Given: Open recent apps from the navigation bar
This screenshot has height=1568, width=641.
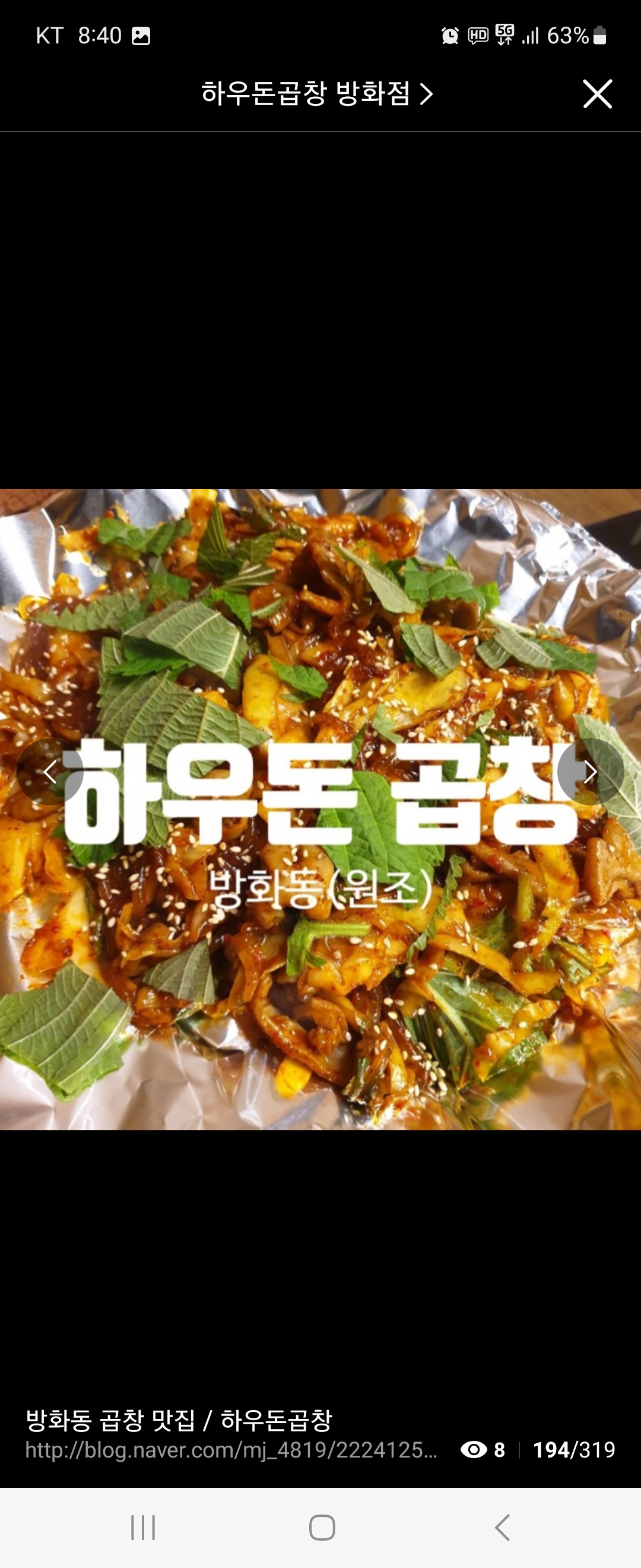Looking at the screenshot, I should (x=143, y=1527).
